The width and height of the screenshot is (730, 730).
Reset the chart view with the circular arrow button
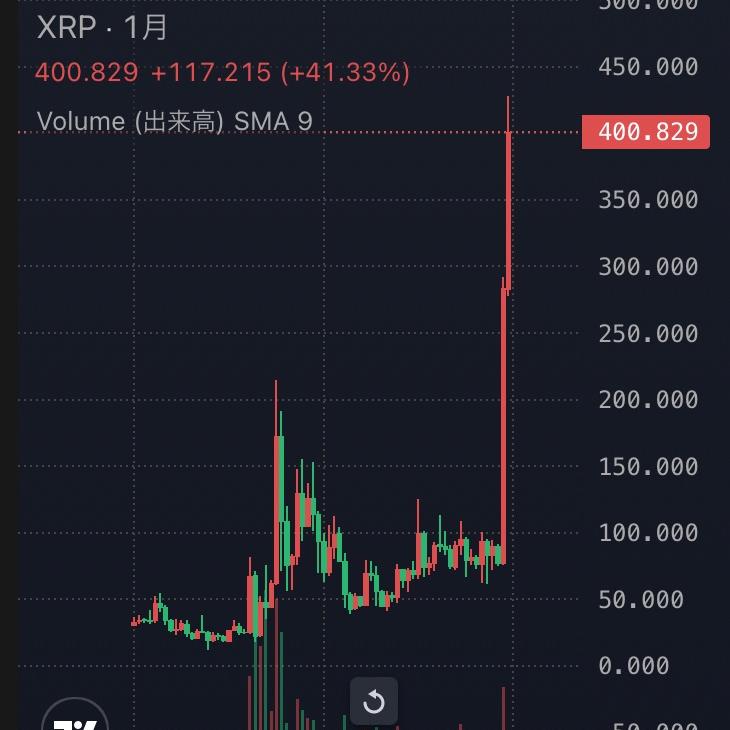point(374,702)
